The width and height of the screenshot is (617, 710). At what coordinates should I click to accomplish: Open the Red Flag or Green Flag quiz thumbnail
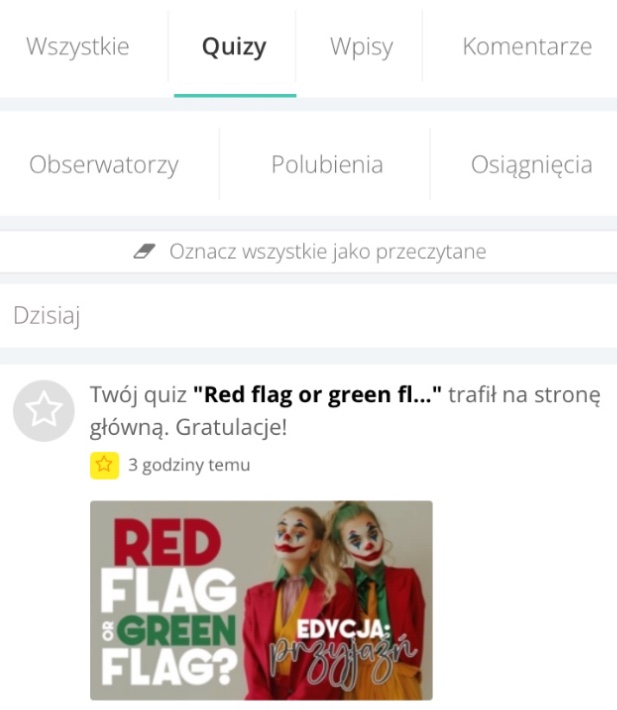pyautogui.click(x=261, y=600)
